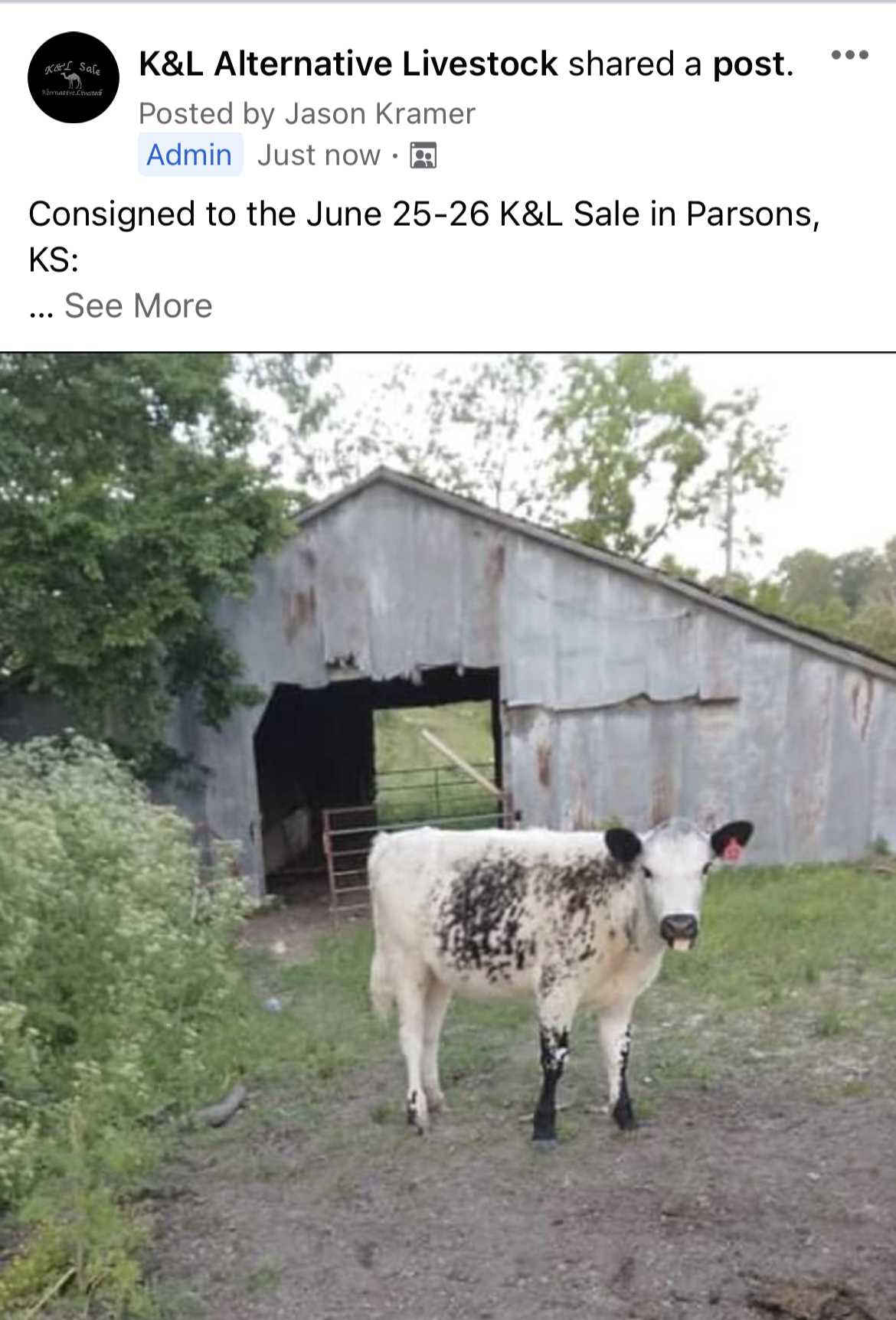Tap the group audience icon

pos(423,155)
